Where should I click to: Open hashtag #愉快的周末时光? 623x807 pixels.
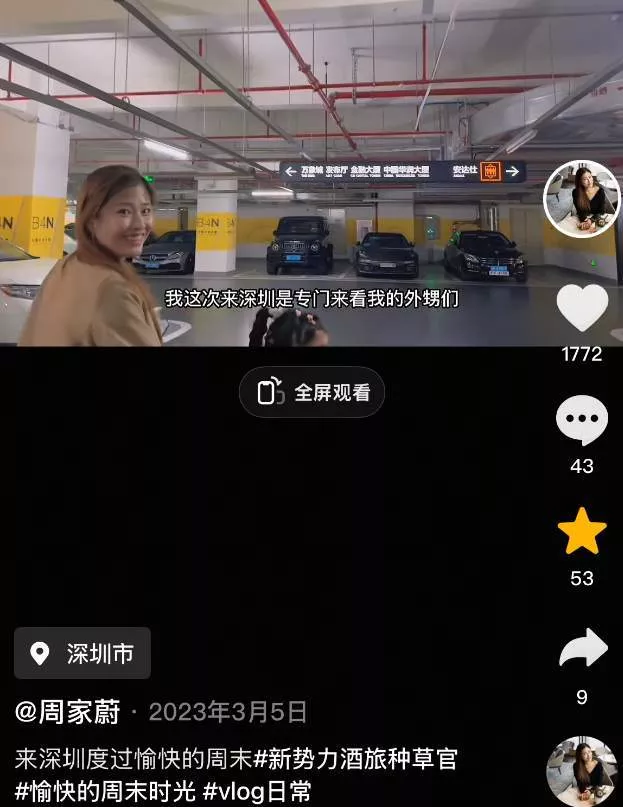click(x=104, y=791)
